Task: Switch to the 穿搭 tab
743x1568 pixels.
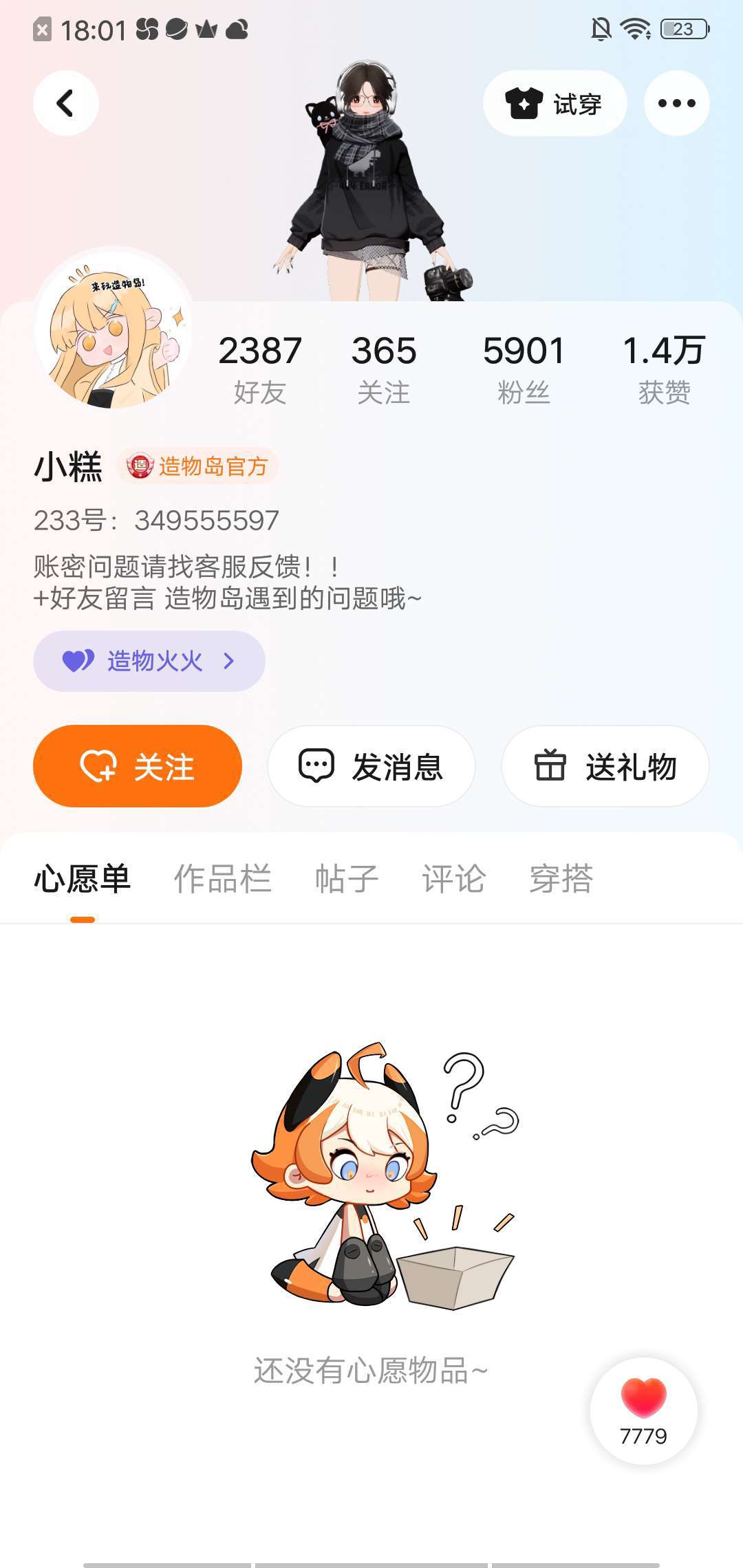Action: [561, 878]
